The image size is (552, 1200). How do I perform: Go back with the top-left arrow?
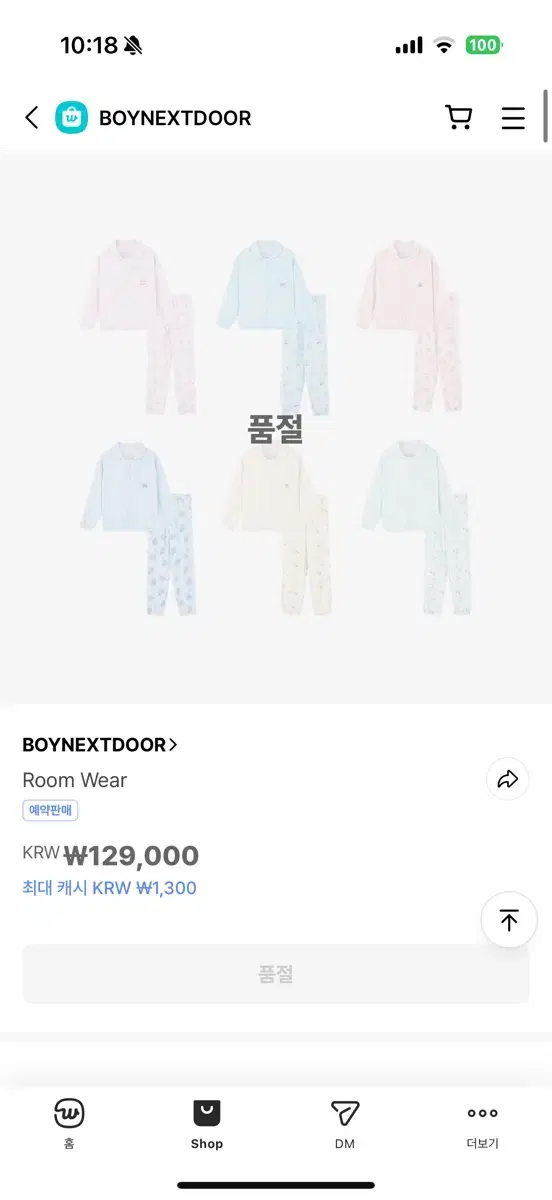tap(31, 118)
